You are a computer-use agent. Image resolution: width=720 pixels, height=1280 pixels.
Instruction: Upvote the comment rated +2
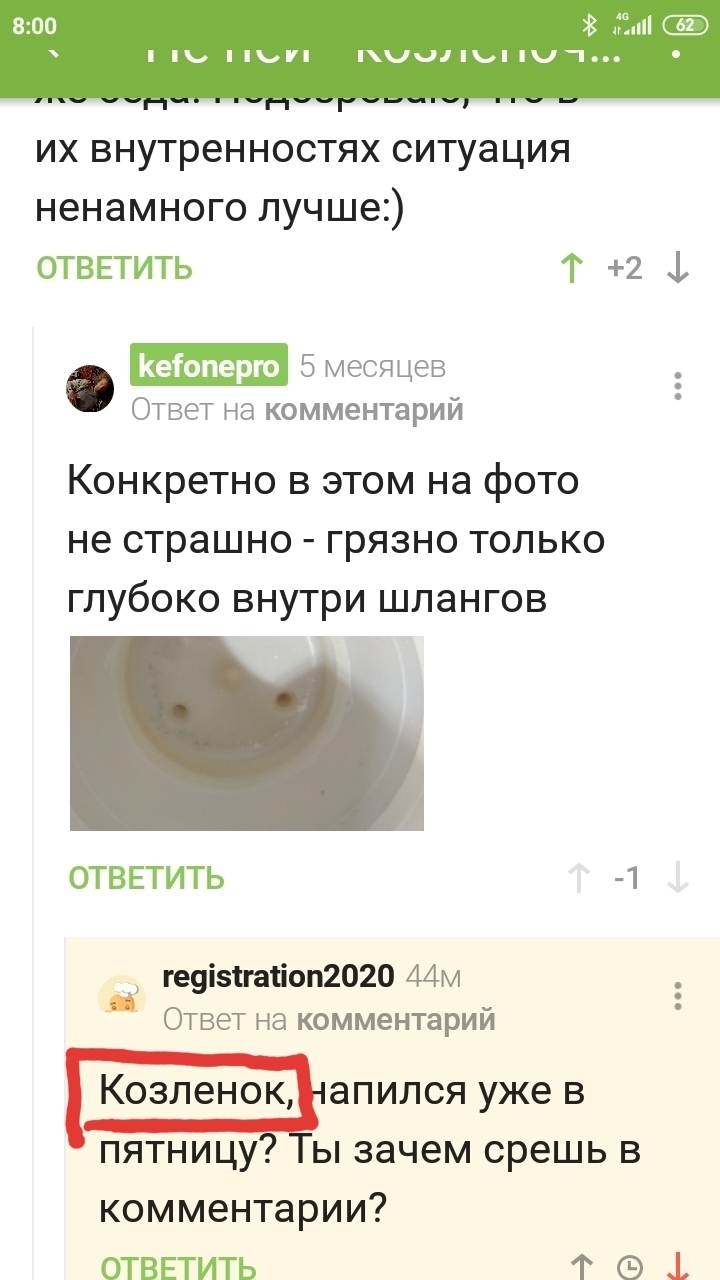pyautogui.click(x=572, y=268)
